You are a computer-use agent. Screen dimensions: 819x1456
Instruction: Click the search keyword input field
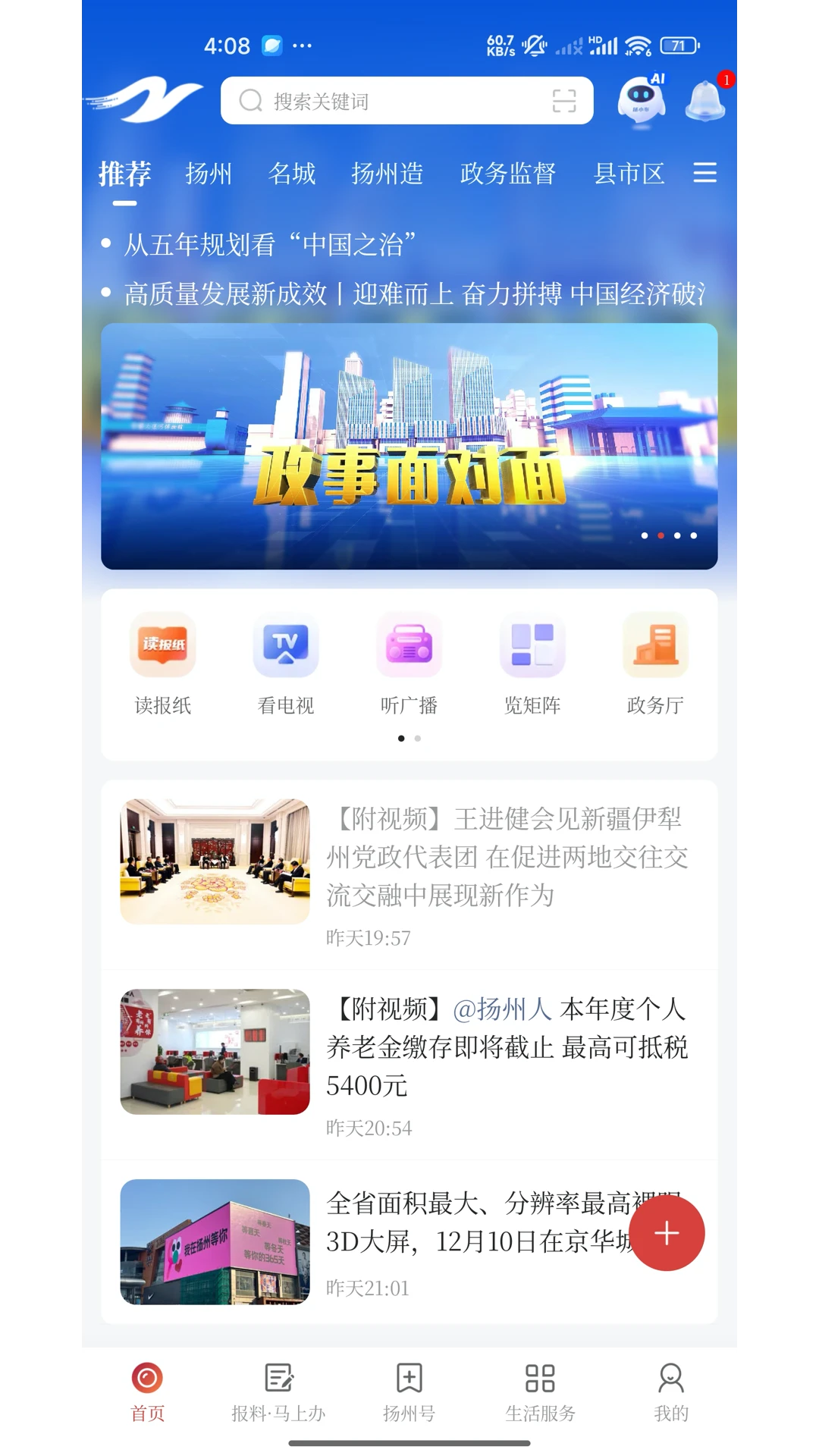(x=379, y=100)
